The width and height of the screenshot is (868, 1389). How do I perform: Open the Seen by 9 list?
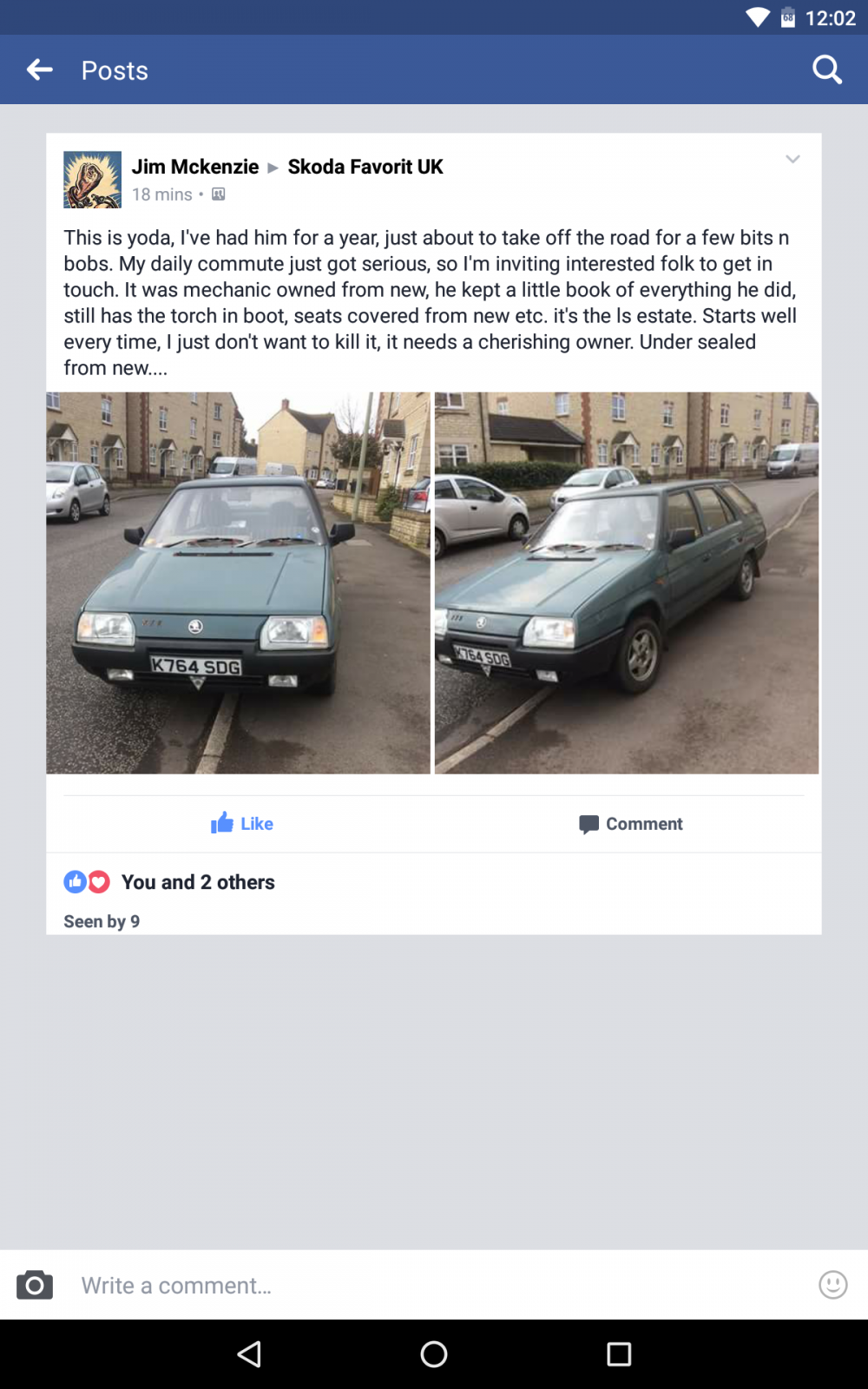pos(102,921)
